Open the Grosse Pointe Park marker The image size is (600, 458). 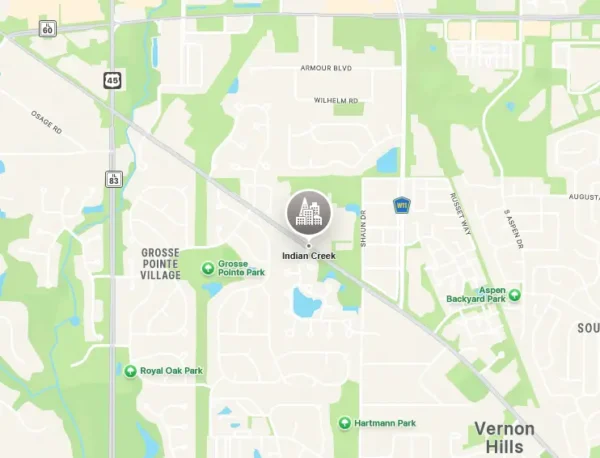[x=208, y=267]
